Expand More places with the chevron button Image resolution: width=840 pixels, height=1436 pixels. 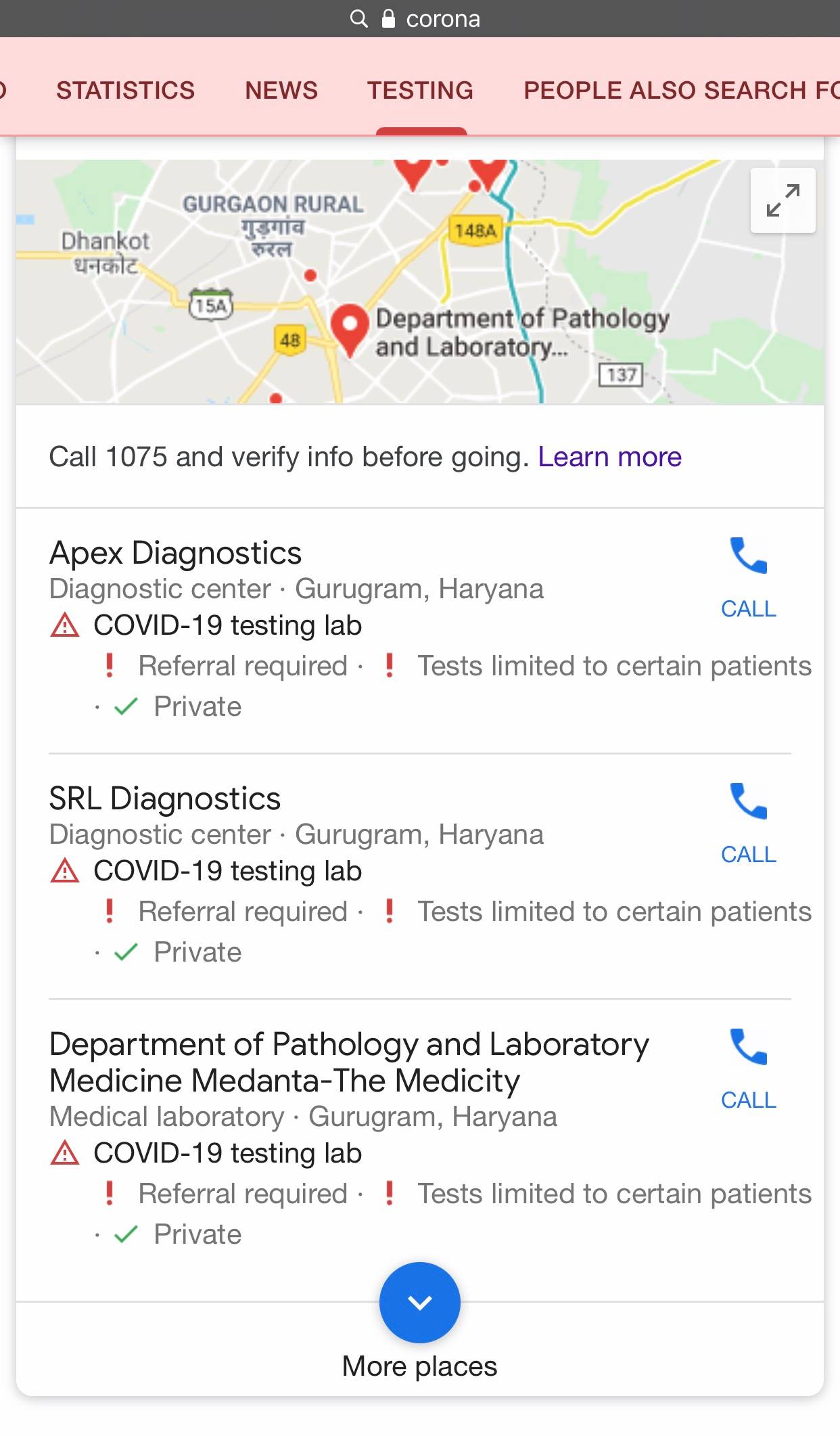[419, 1303]
